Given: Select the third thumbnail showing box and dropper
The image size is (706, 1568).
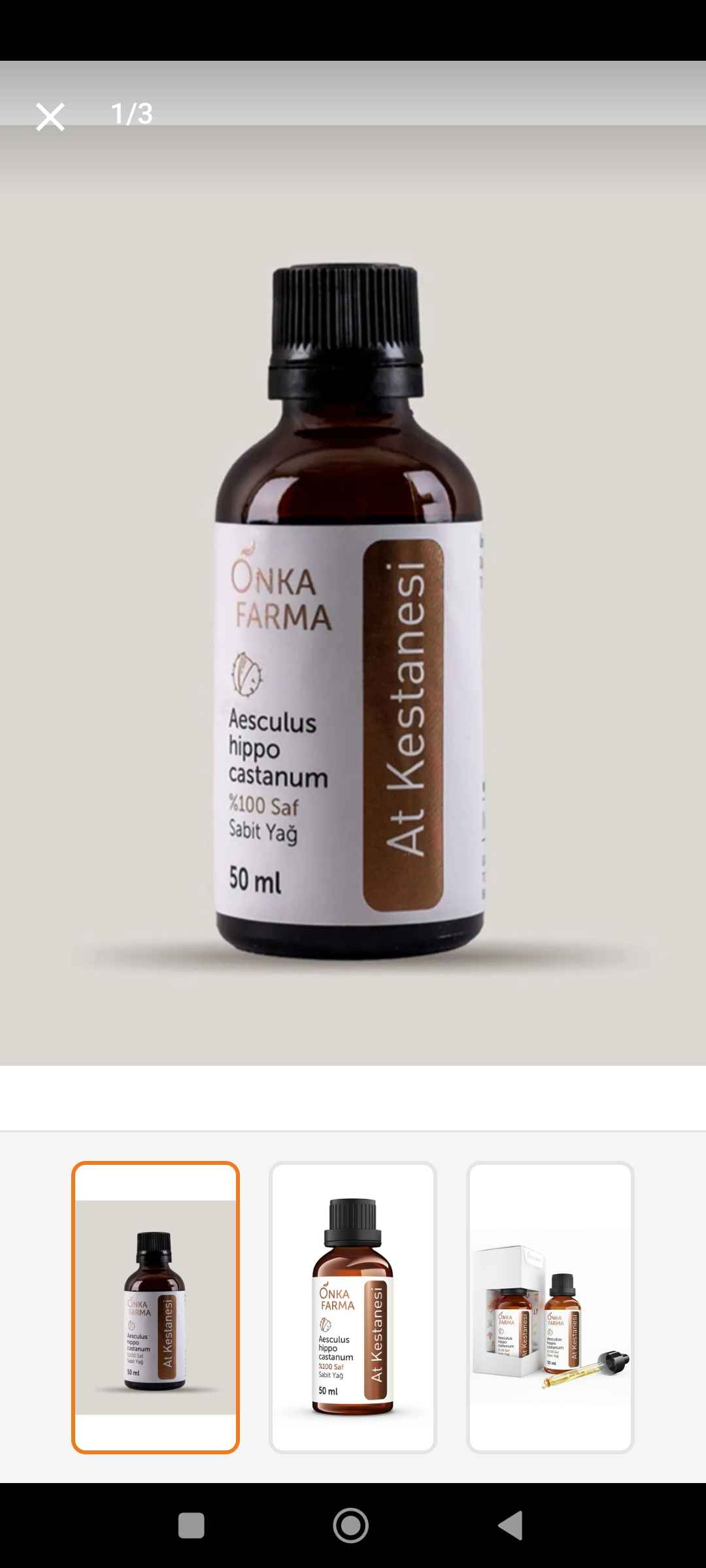Looking at the screenshot, I should point(550,1307).
